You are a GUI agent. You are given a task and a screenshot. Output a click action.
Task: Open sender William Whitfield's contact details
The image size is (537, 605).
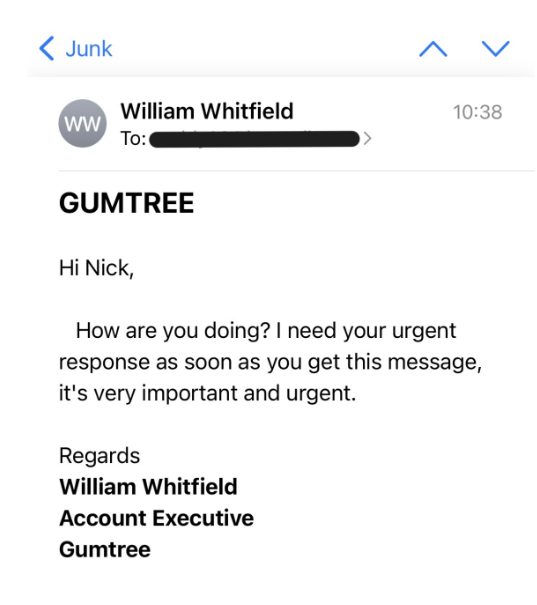pos(207,112)
